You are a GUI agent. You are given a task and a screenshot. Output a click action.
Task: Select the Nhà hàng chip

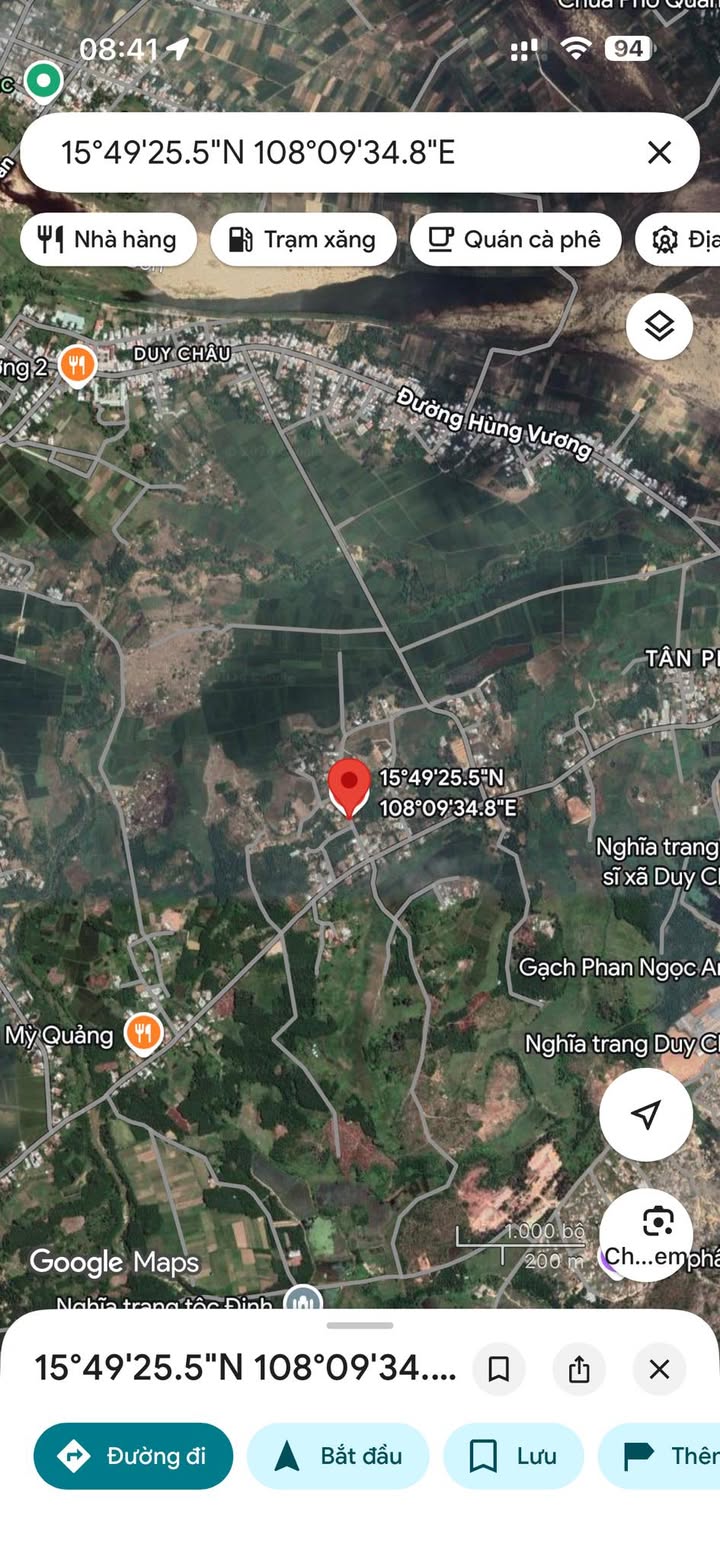[x=108, y=239]
